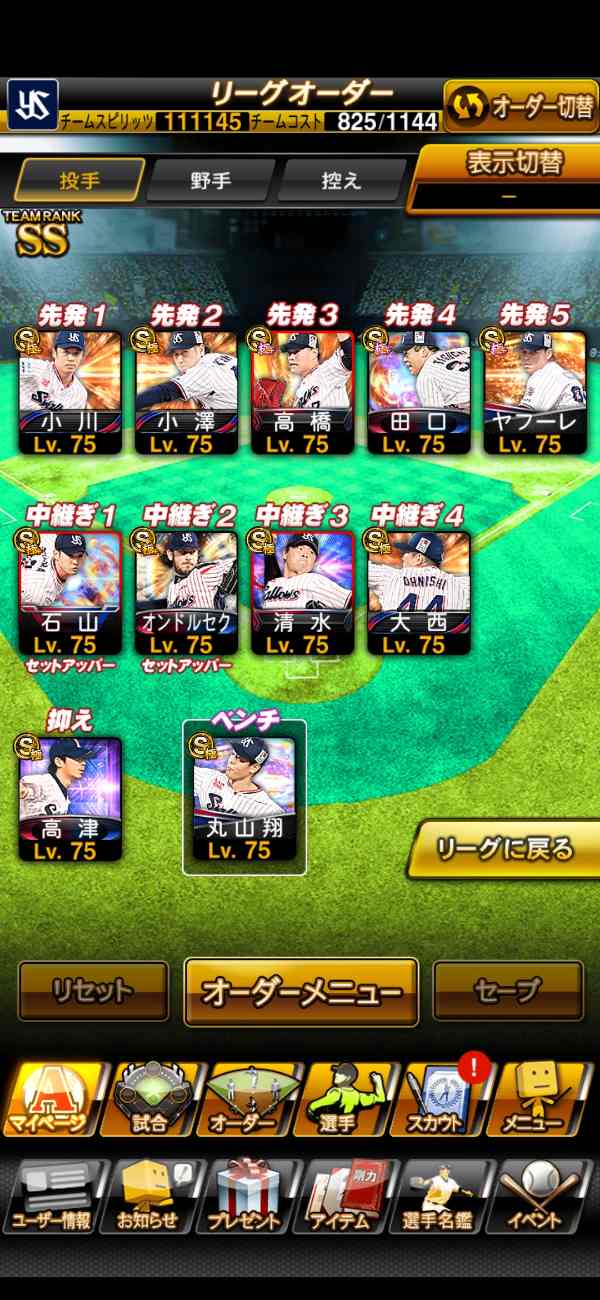Tap the オーダー切替 button
Image resolution: width=600 pixels, height=1300 pixels.
tap(519, 105)
